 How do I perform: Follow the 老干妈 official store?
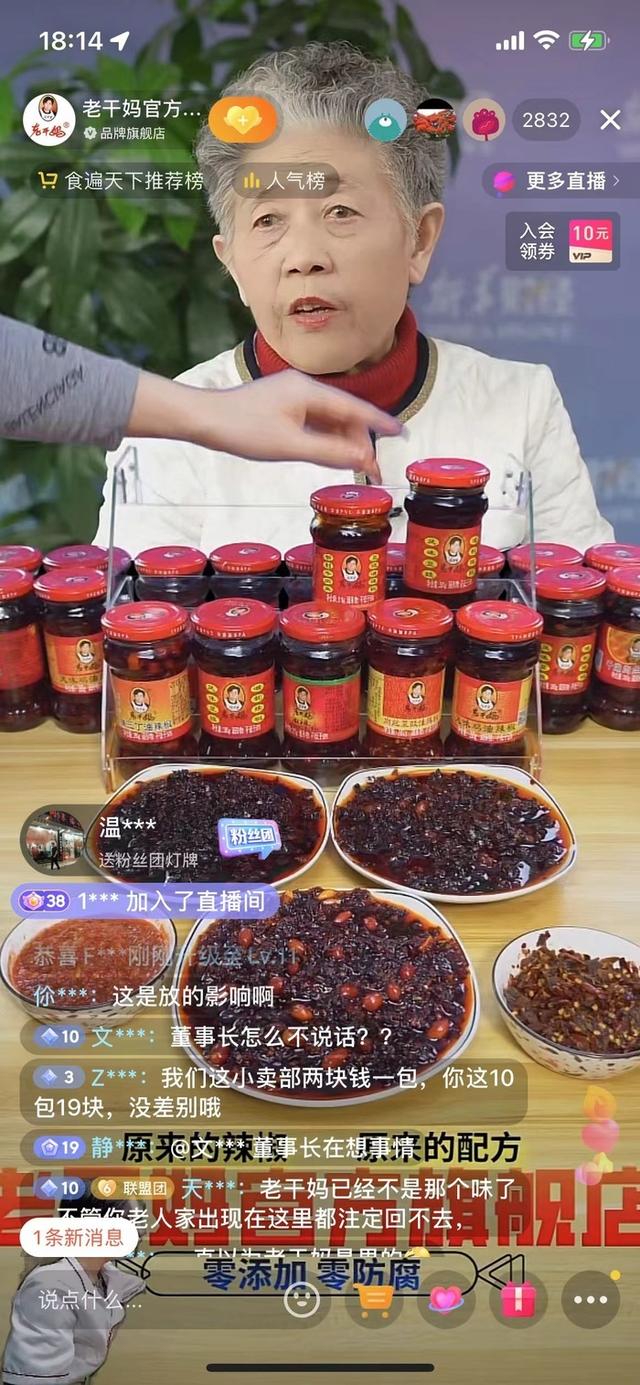pos(242,120)
